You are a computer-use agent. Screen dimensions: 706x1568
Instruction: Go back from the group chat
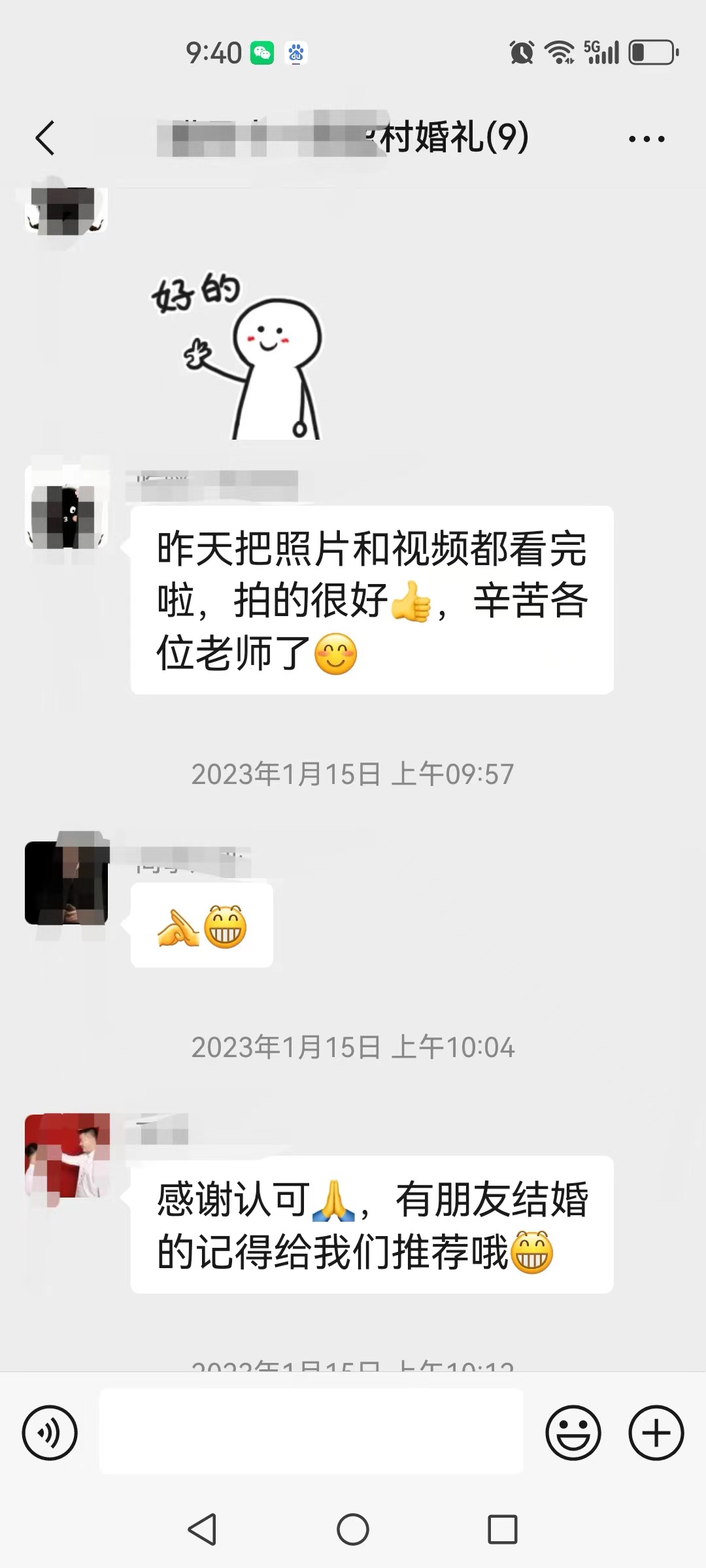pos(44,138)
